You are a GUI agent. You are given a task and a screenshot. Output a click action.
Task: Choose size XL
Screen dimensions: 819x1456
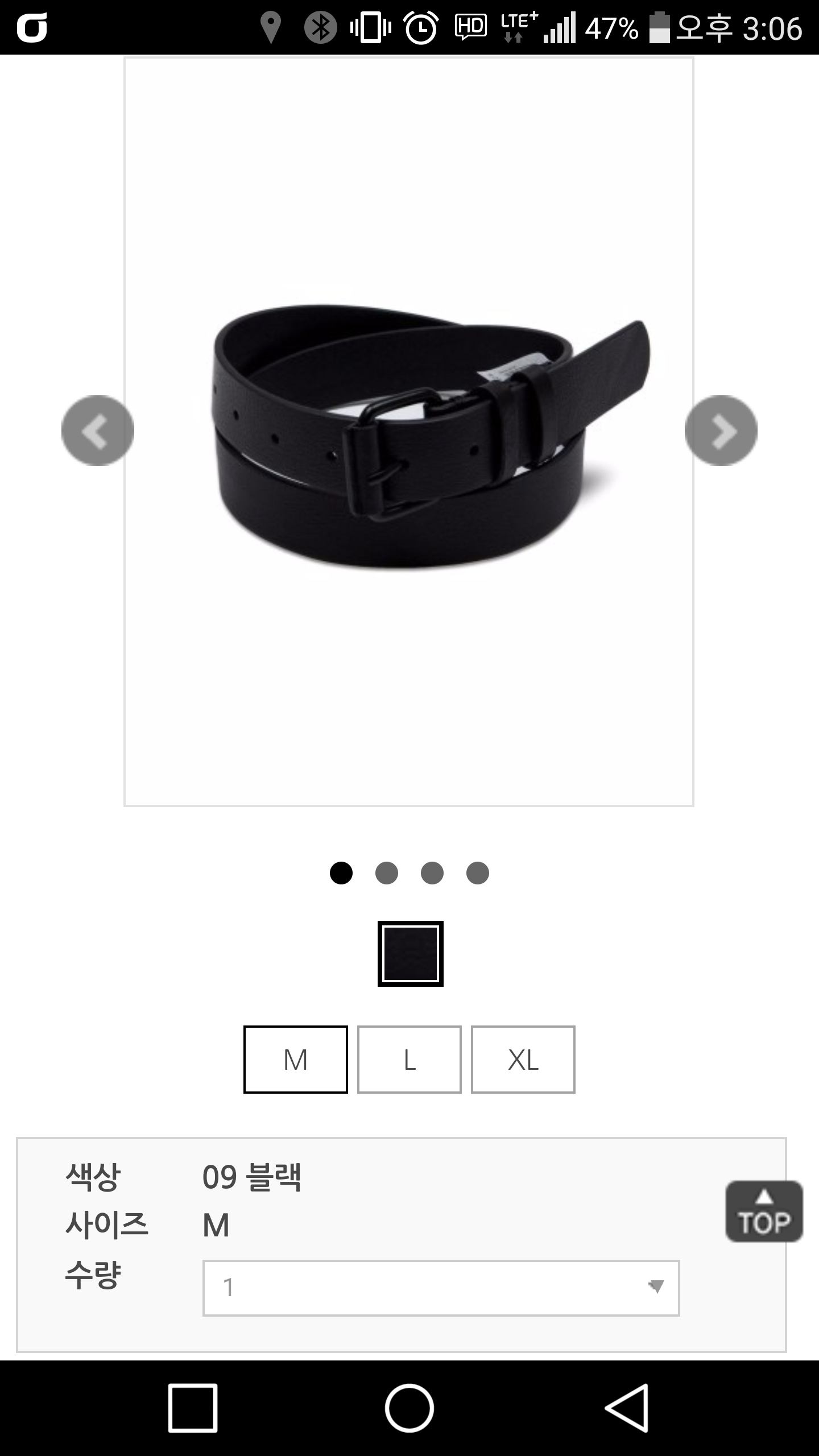pyautogui.click(x=523, y=1060)
